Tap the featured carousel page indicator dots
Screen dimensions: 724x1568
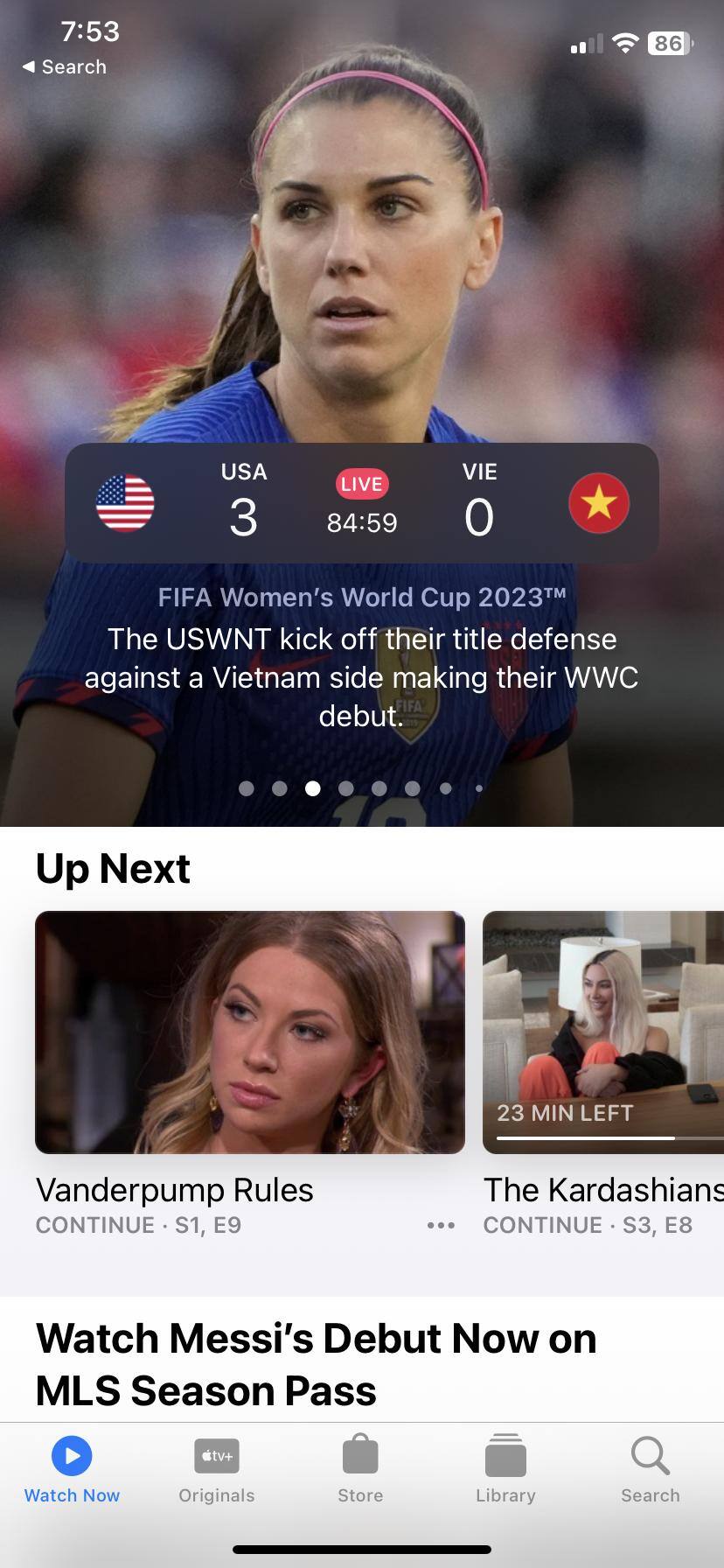361,788
